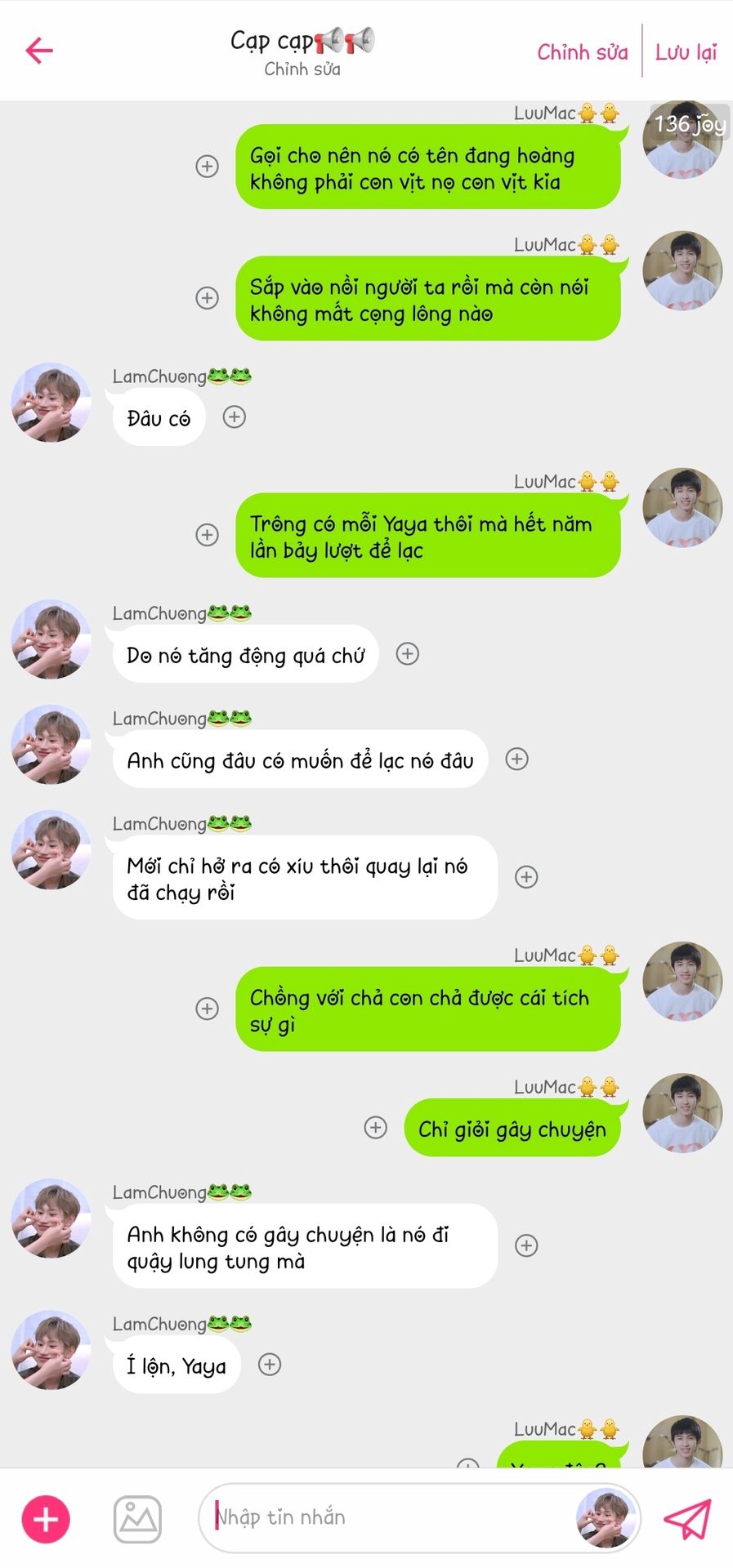
Task: Go back using the pink arrow
Action: 39,51
